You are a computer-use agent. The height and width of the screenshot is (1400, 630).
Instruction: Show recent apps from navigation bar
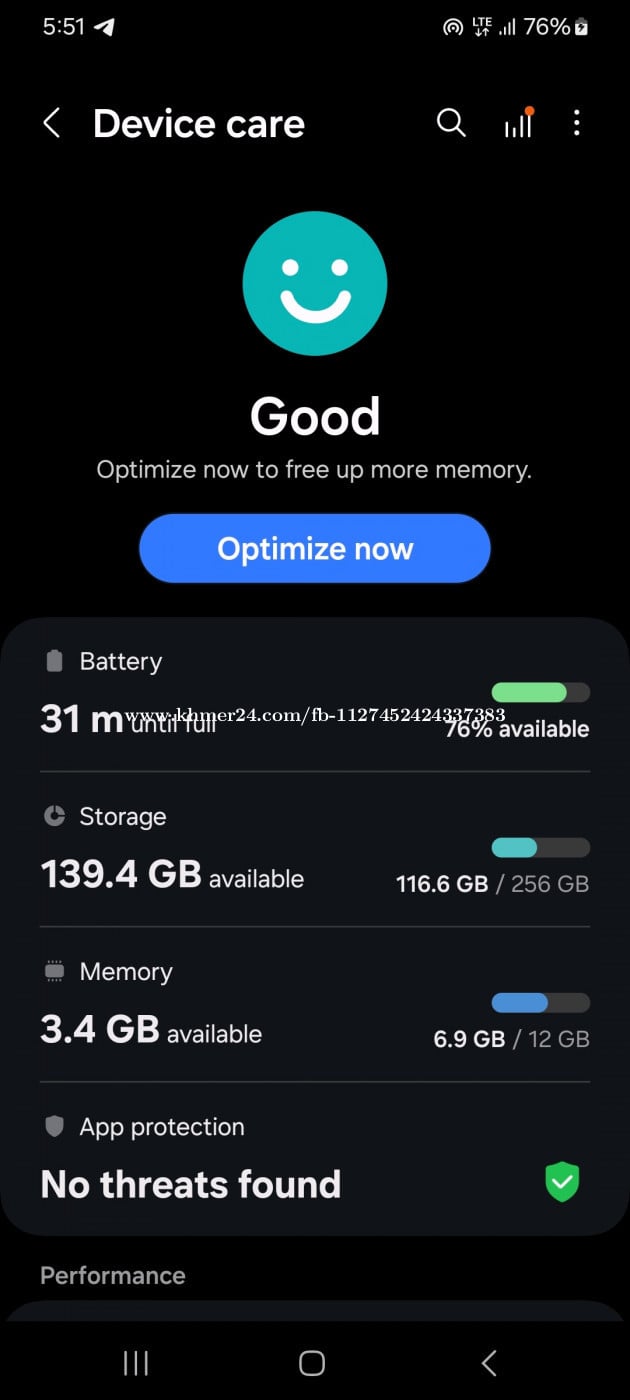click(136, 1362)
